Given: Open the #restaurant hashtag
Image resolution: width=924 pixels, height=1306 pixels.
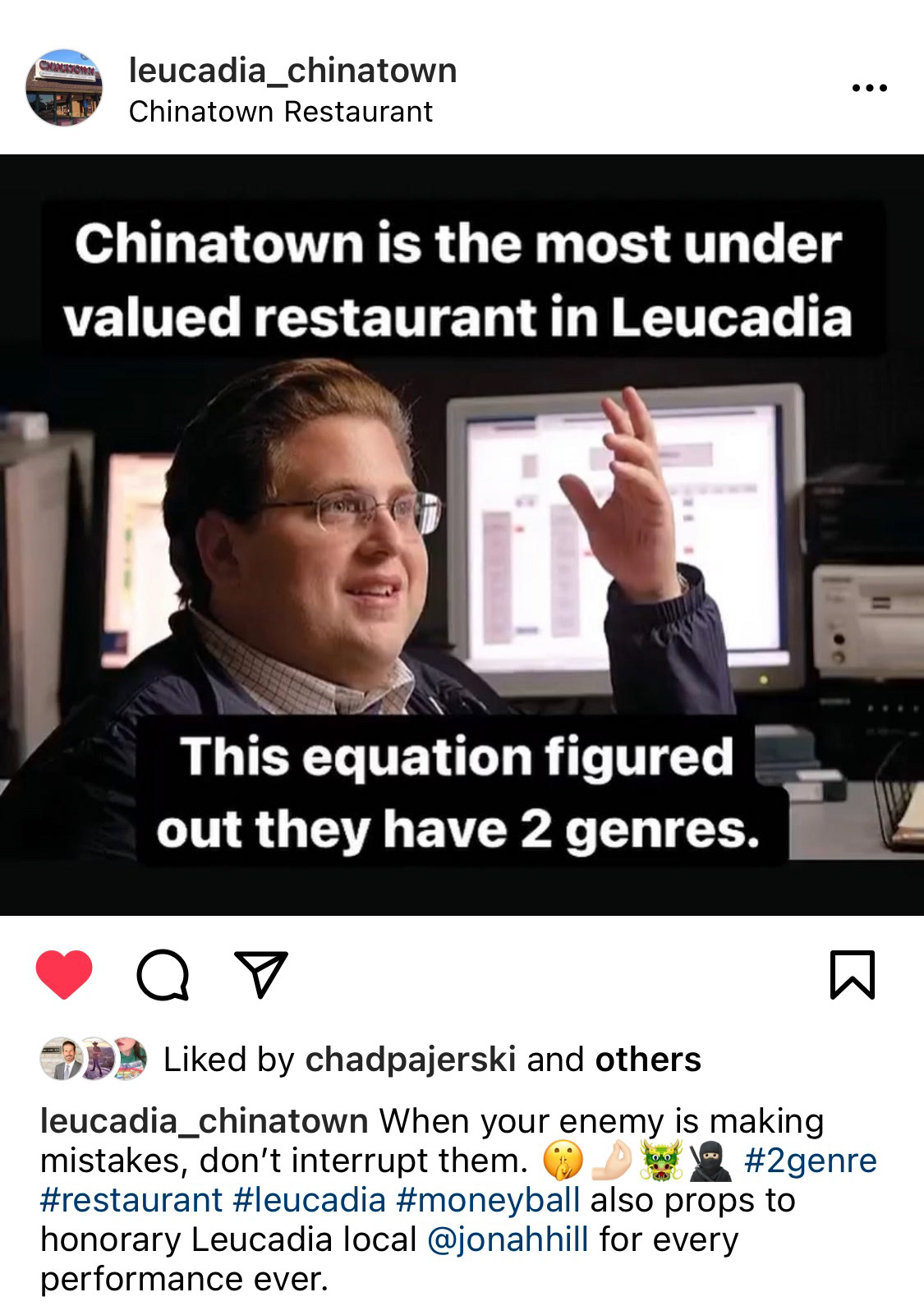Looking at the screenshot, I should (x=131, y=1200).
